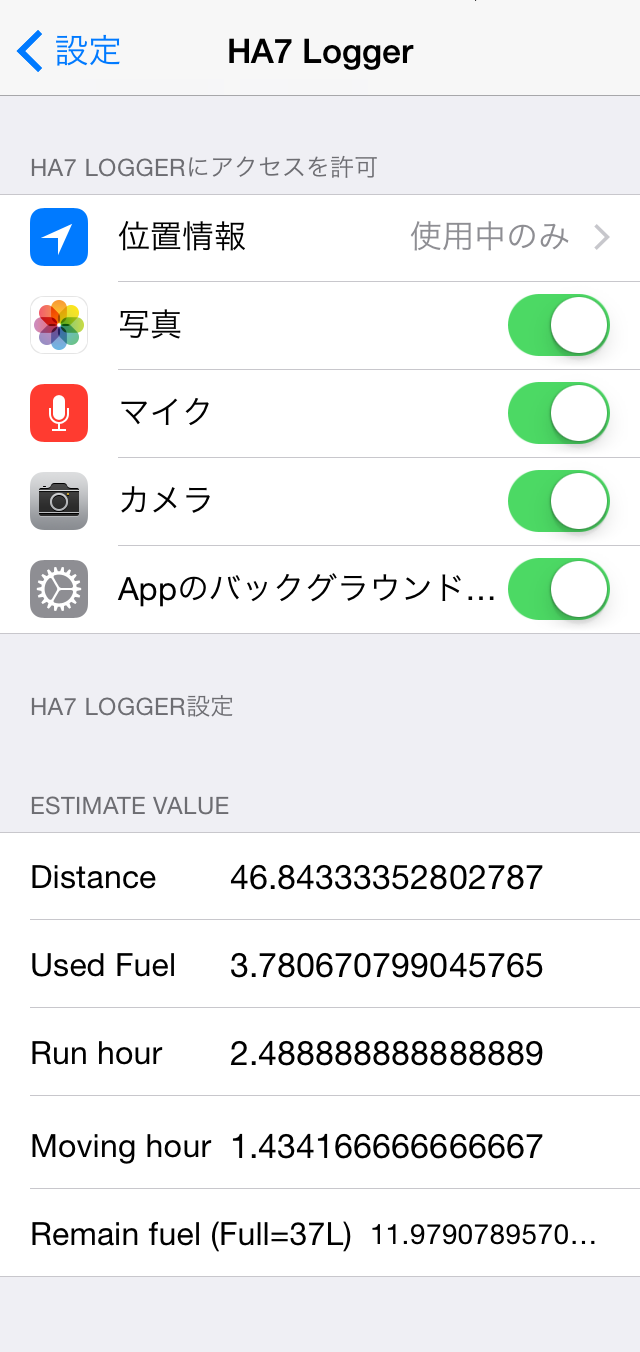Disable マイク access toggle
The width and height of the screenshot is (640, 1352).
tap(559, 413)
